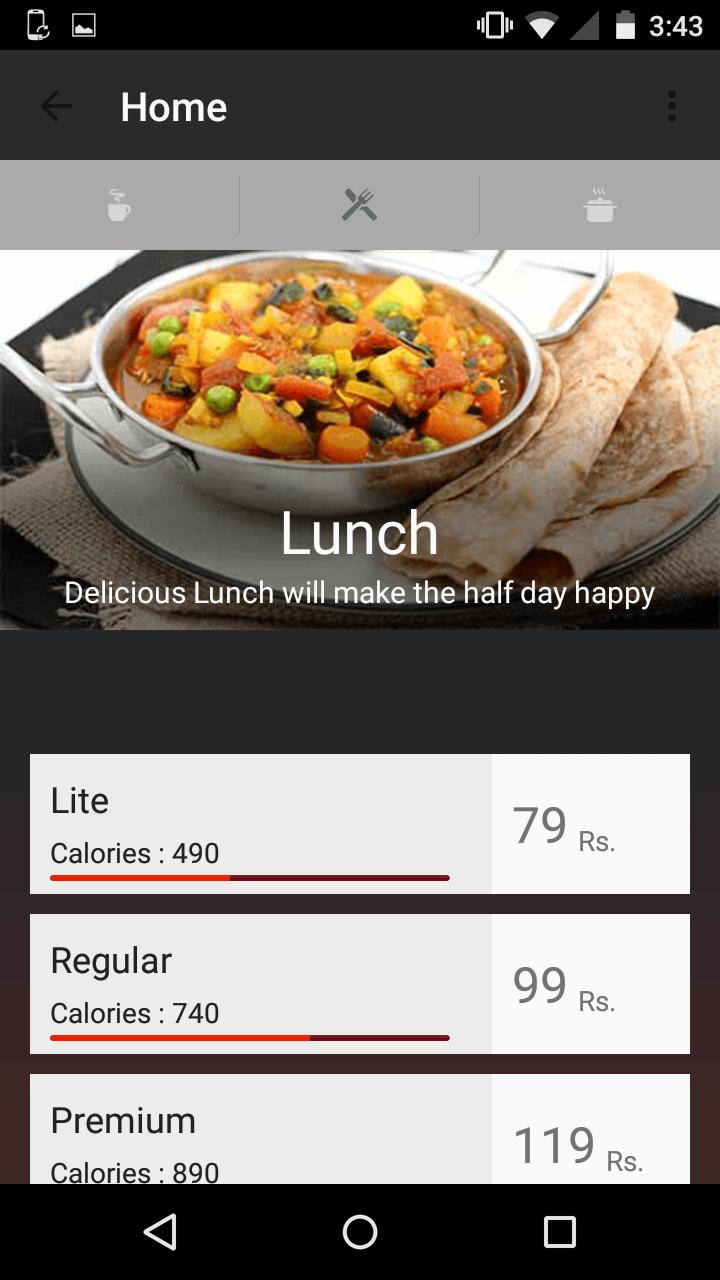This screenshot has height=1280, width=720.
Task: Open the overflow menu with three dots
Action: 672,105
